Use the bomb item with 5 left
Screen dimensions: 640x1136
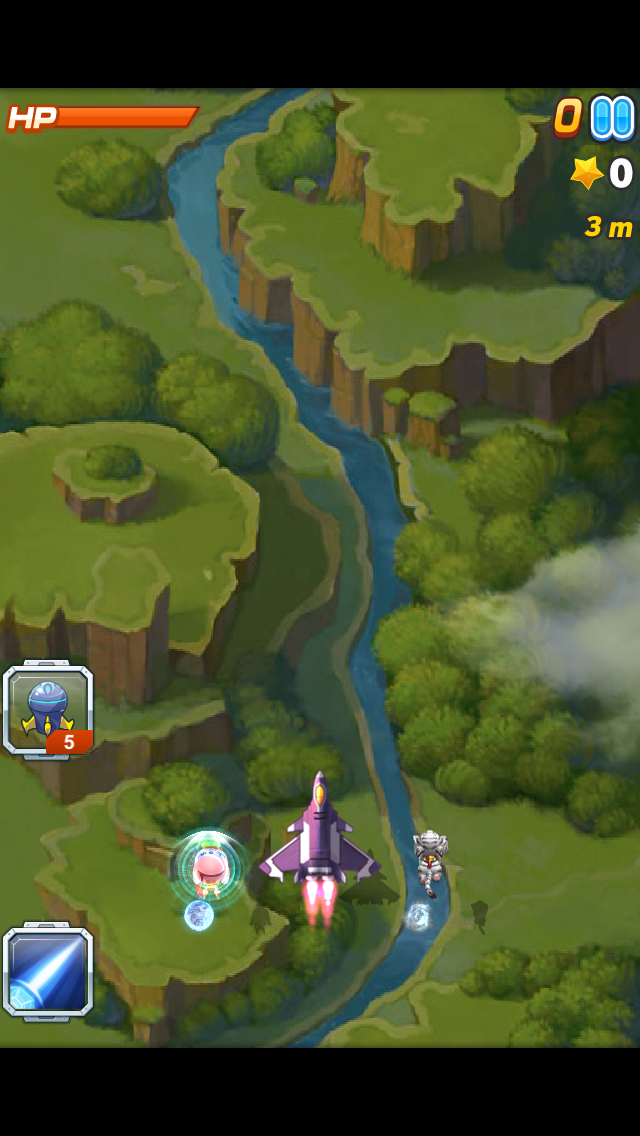(48, 710)
